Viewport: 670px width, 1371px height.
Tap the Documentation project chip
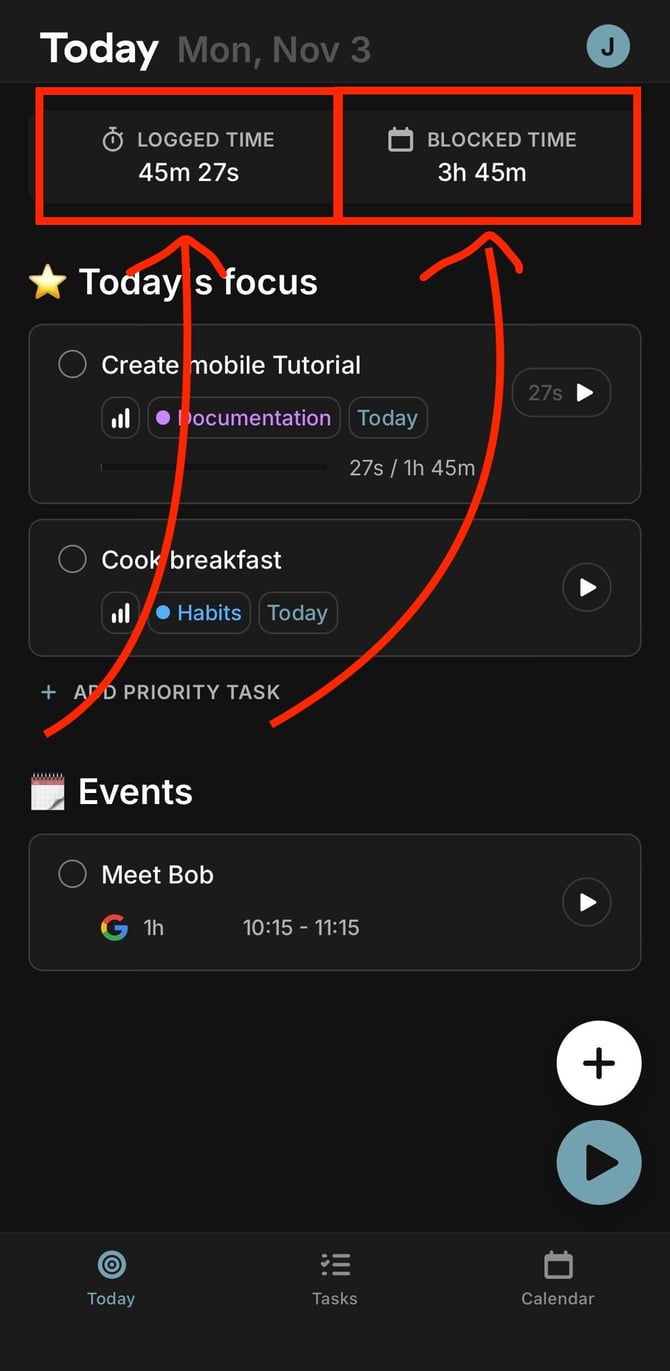244,418
